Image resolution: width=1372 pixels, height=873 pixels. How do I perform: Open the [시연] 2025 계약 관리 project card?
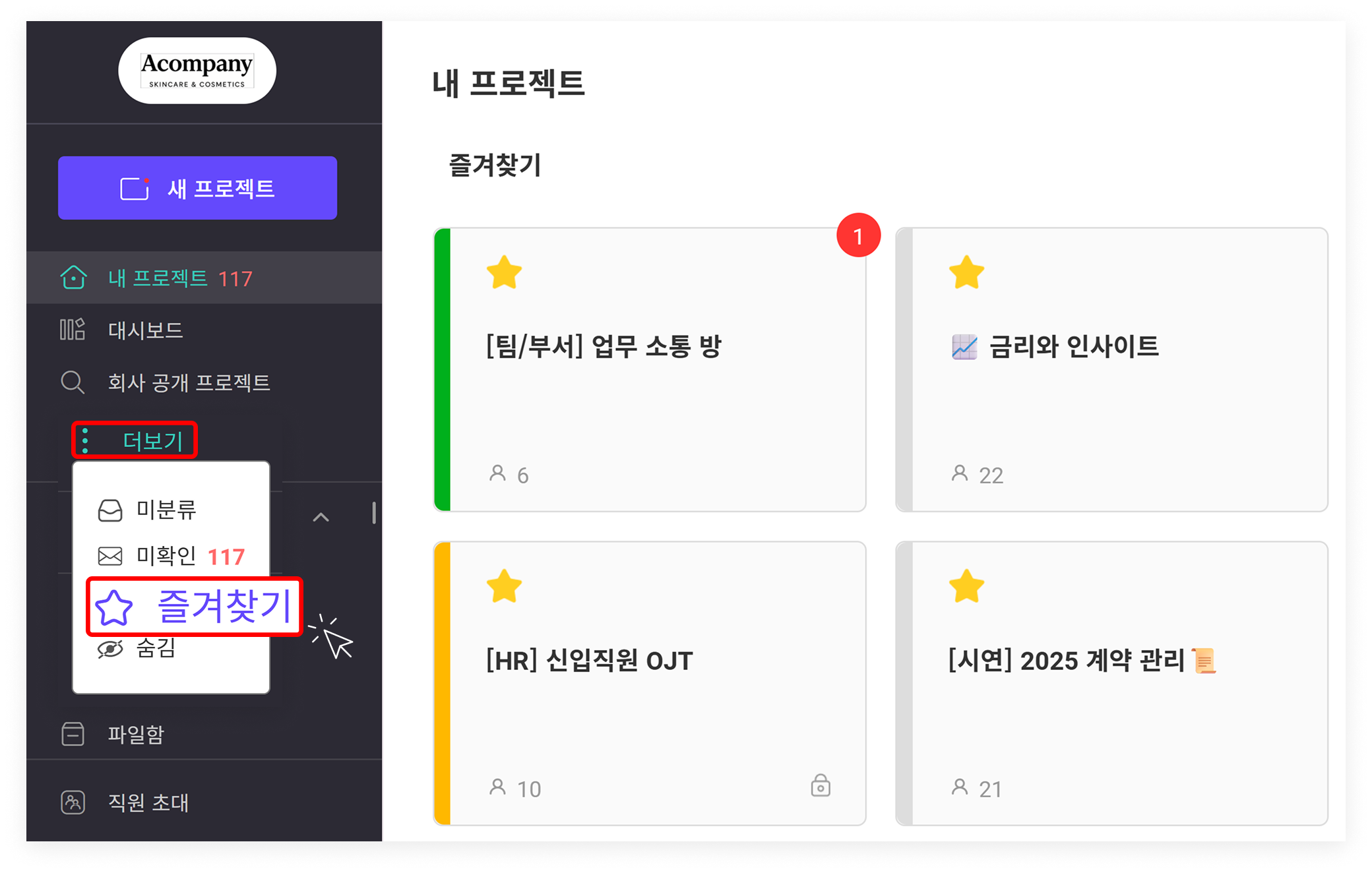(1111, 683)
